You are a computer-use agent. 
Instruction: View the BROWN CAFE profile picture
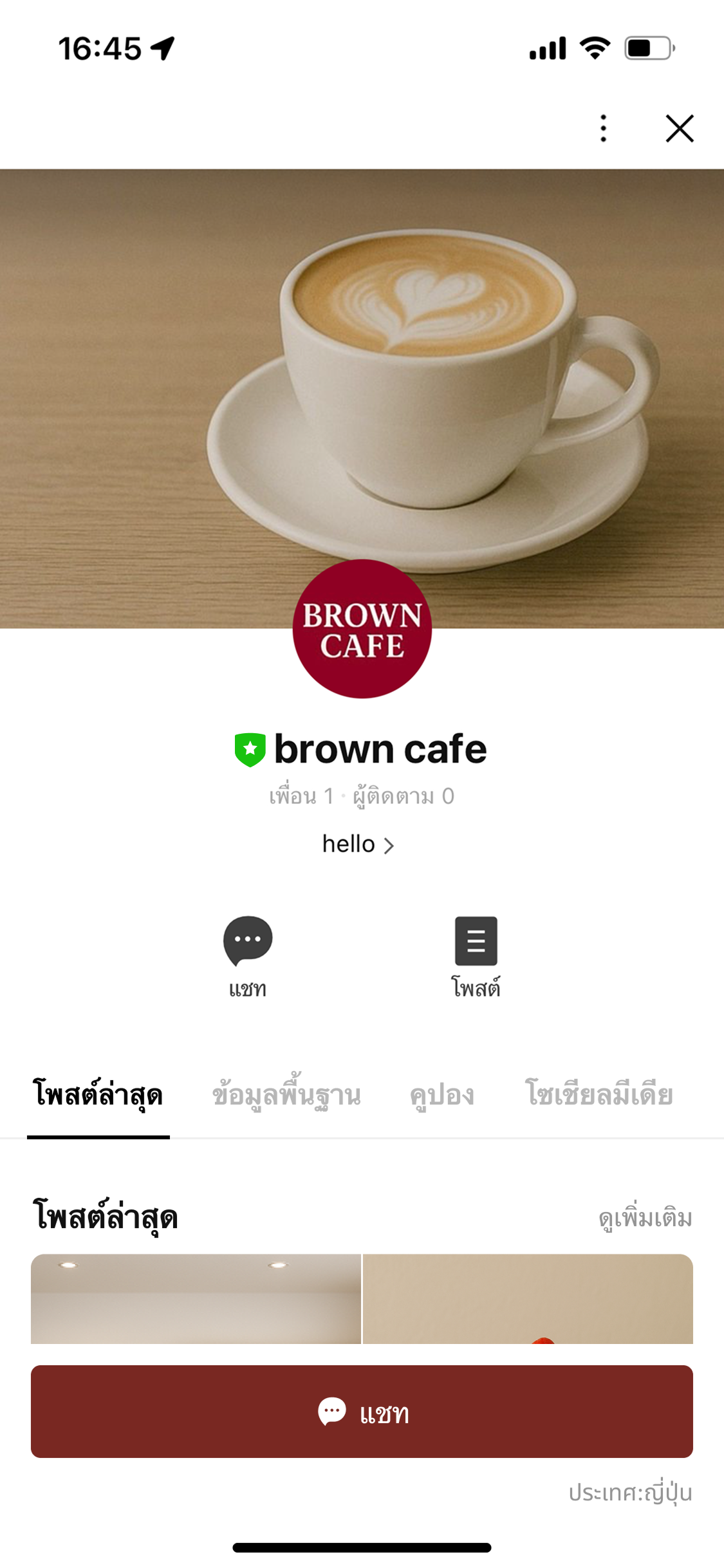pyautogui.click(x=362, y=629)
